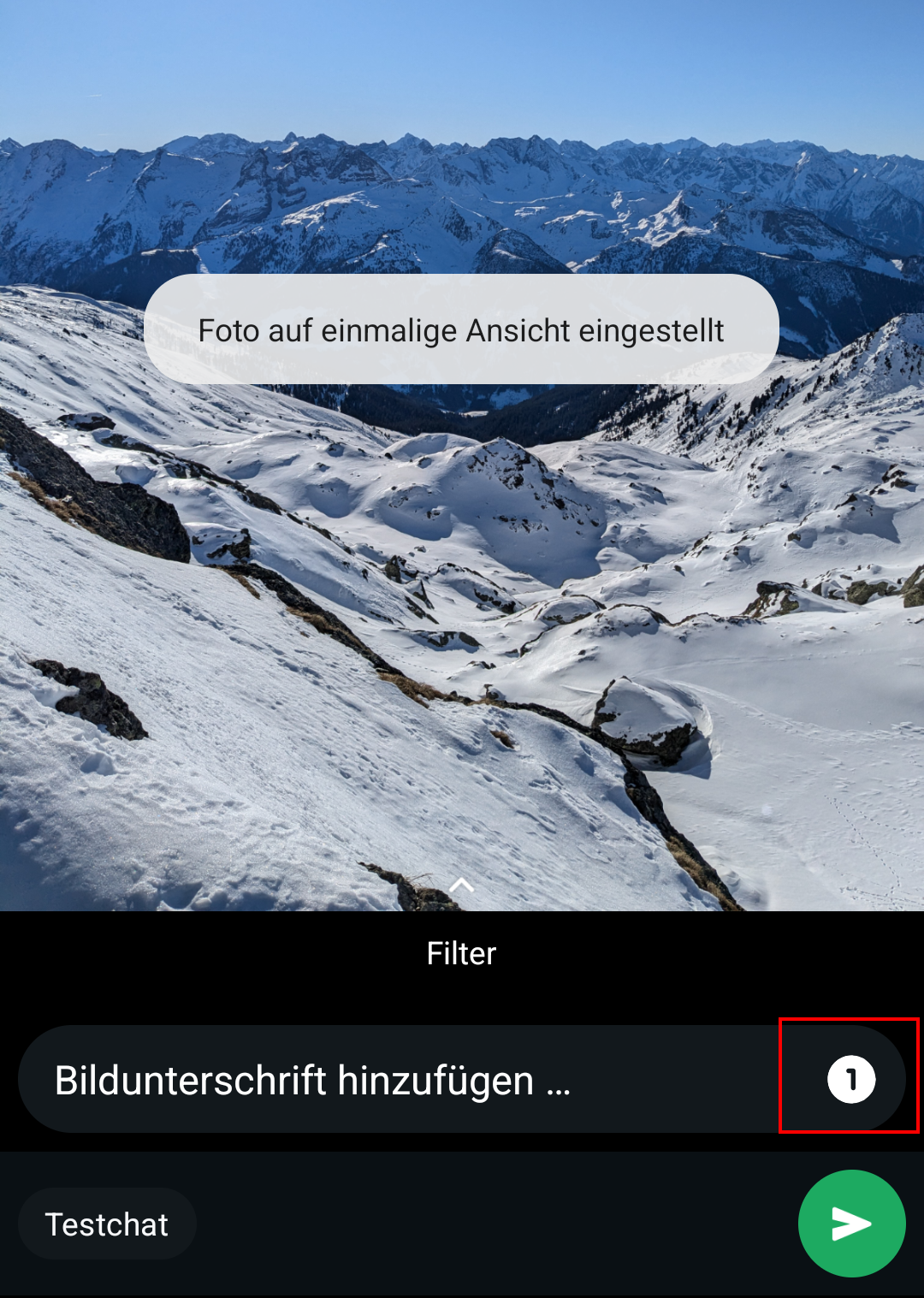The width and height of the screenshot is (924, 1298).
Task: Open the Filter options
Action: click(461, 953)
